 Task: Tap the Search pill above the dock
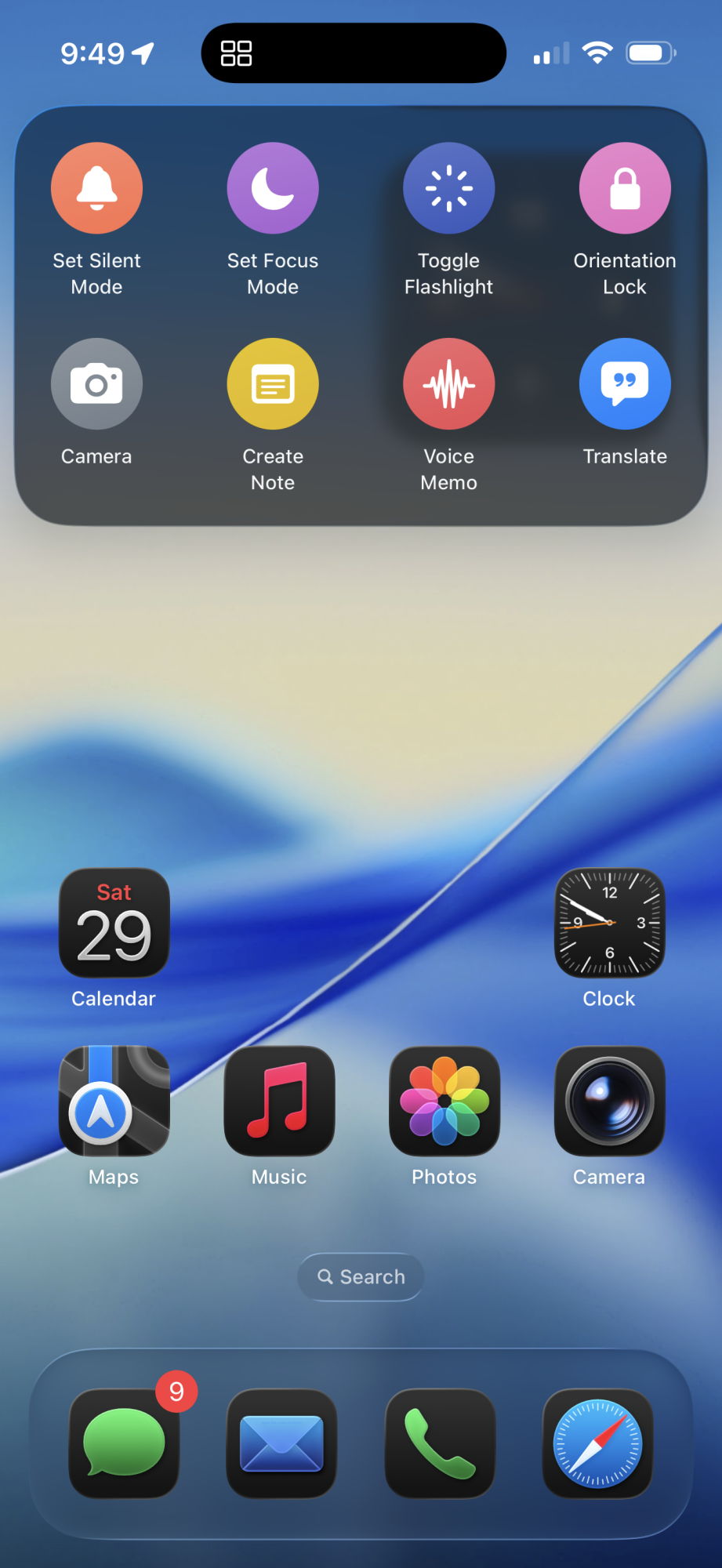pos(361,1277)
